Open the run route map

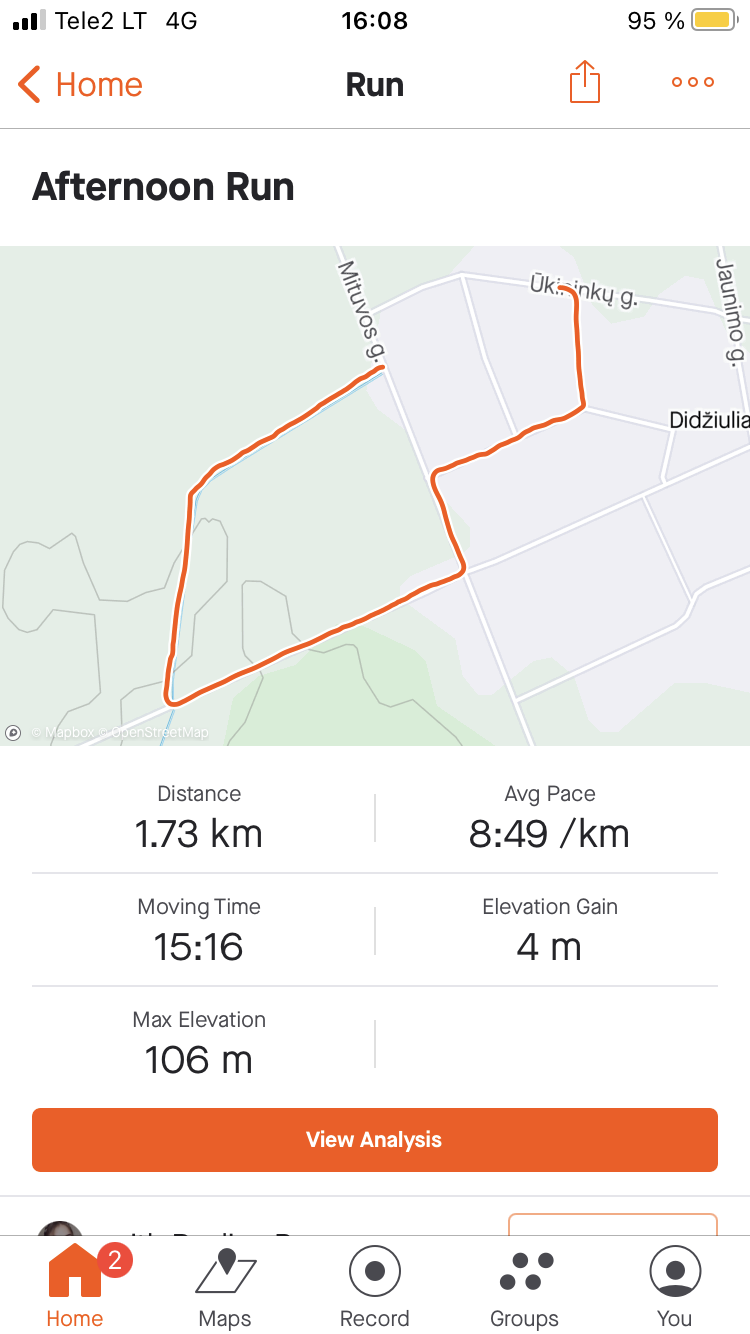[x=375, y=496]
